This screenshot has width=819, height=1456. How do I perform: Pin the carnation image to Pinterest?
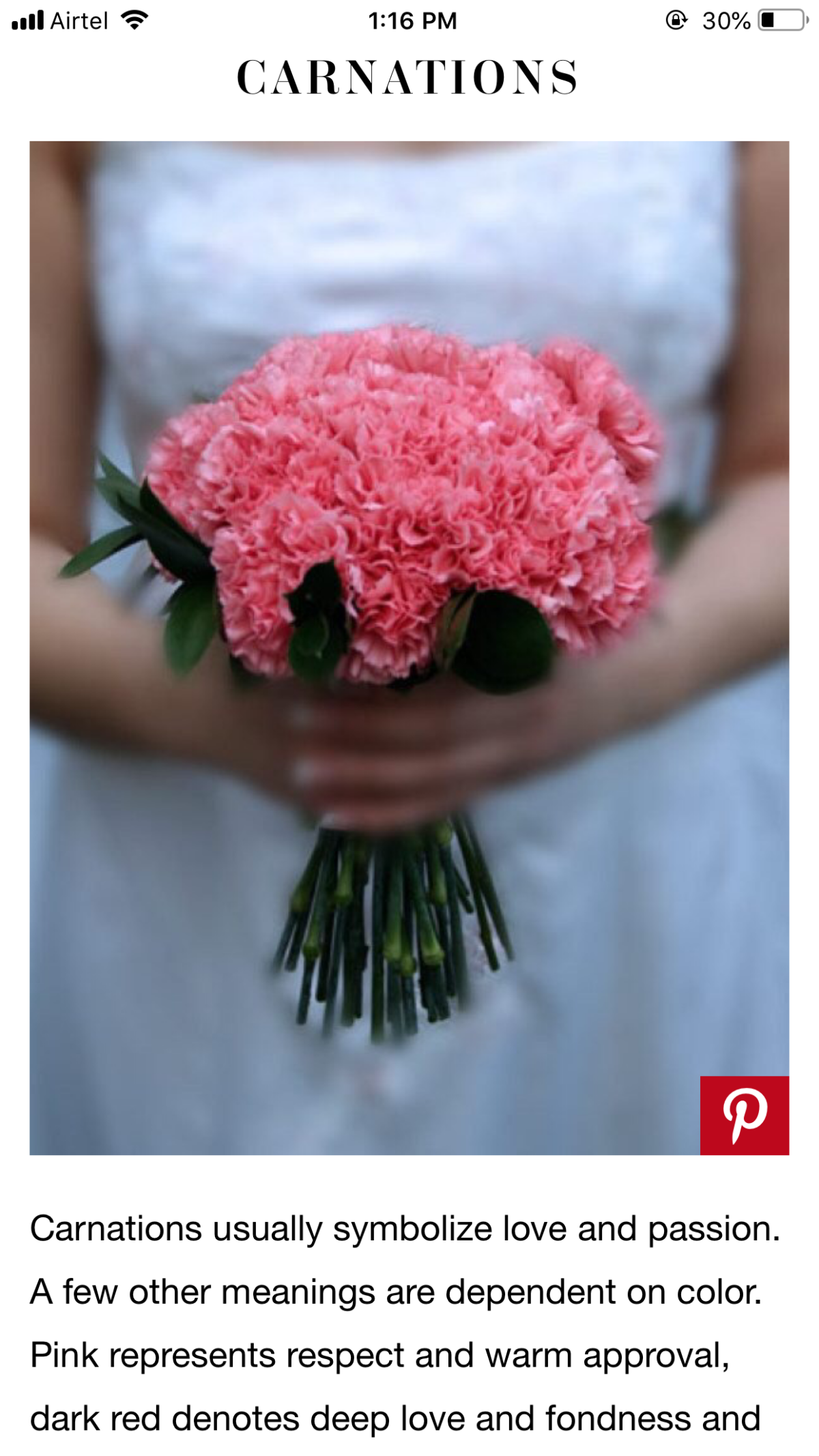pyautogui.click(x=744, y=1115)
